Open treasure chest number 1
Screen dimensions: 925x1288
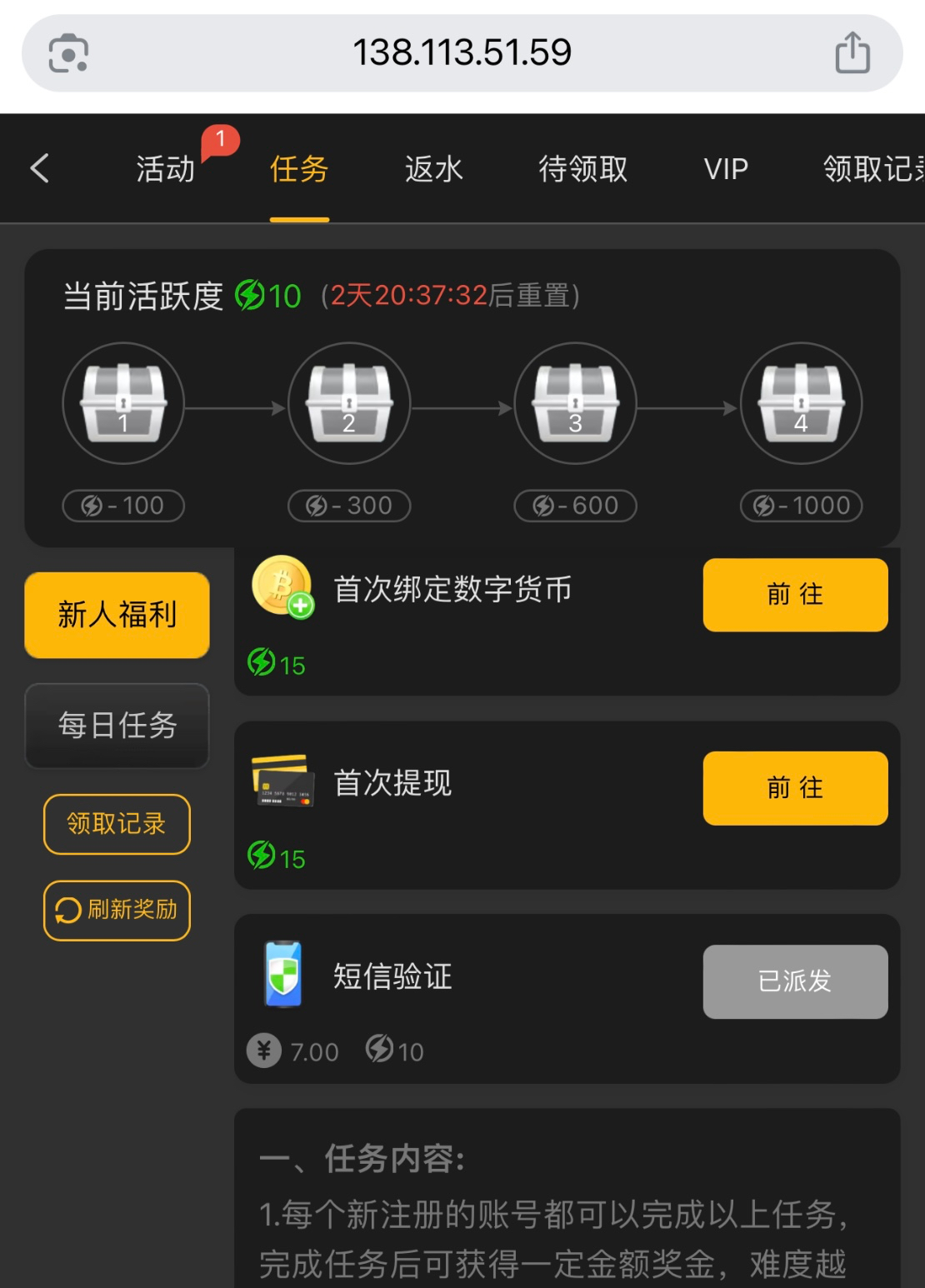point(123,403)
